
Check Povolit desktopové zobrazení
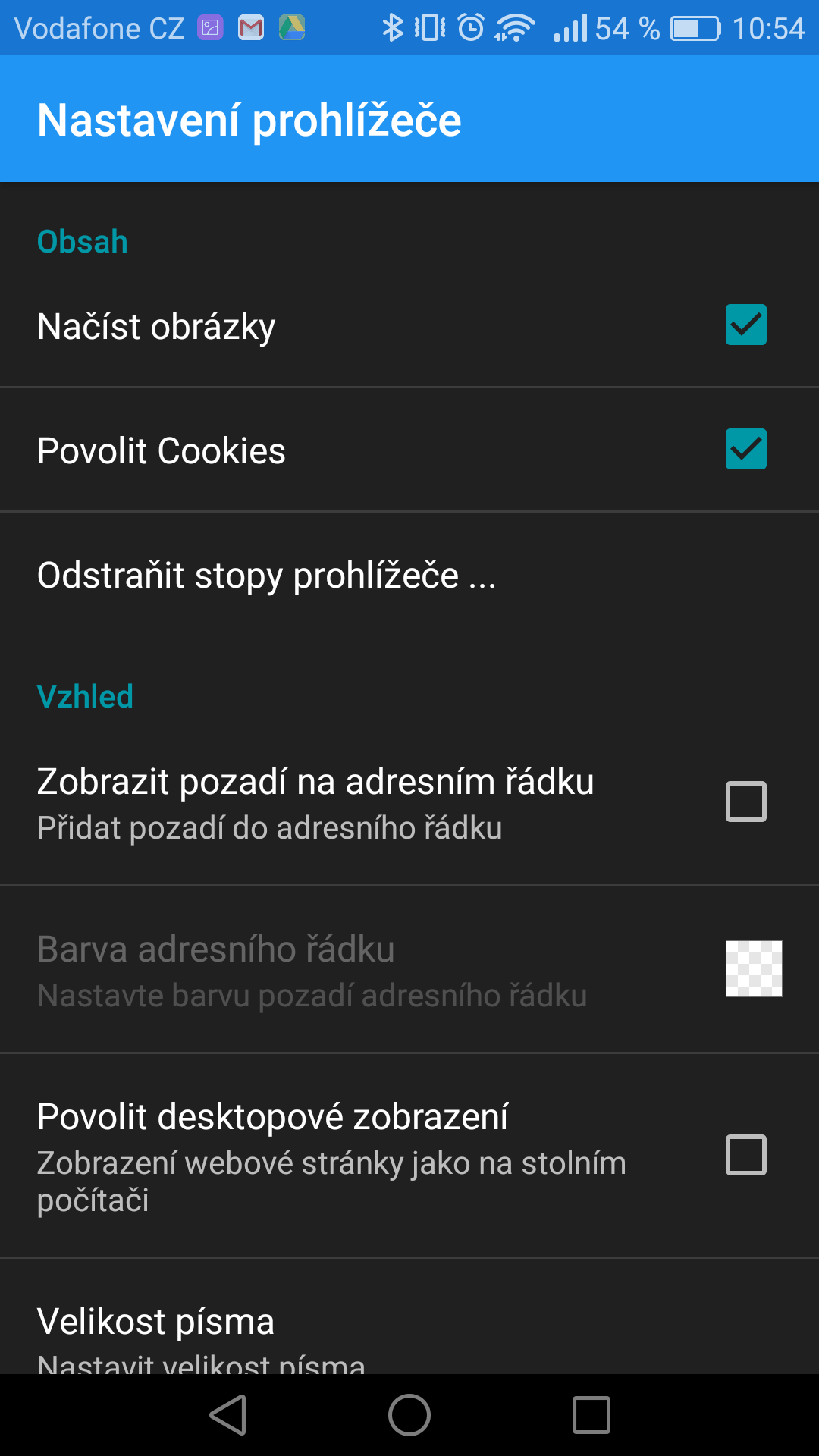pyautogui.click(x=745, y=1155)
